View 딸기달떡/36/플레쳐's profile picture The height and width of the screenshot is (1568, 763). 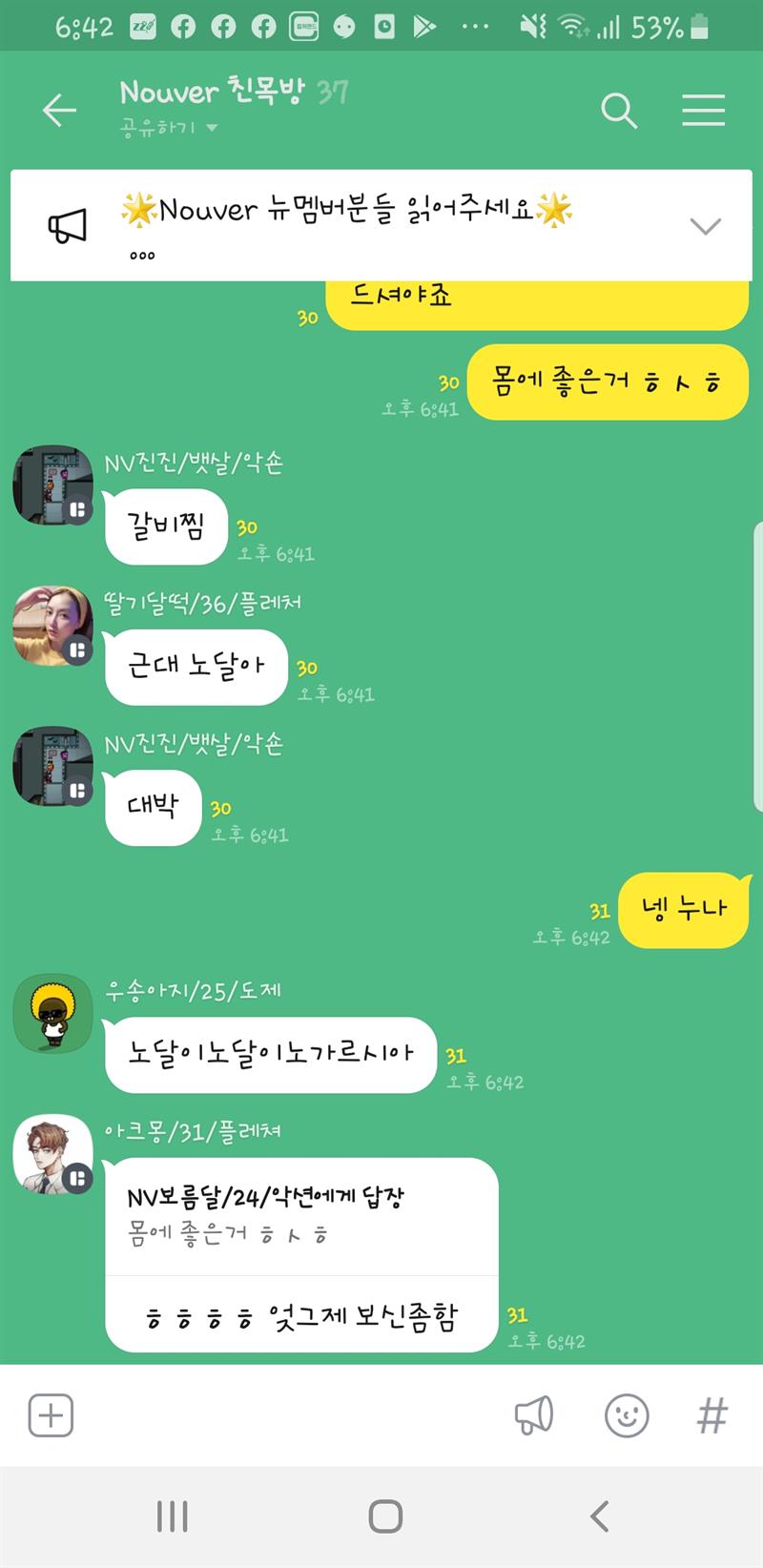(x=52, y=626)
